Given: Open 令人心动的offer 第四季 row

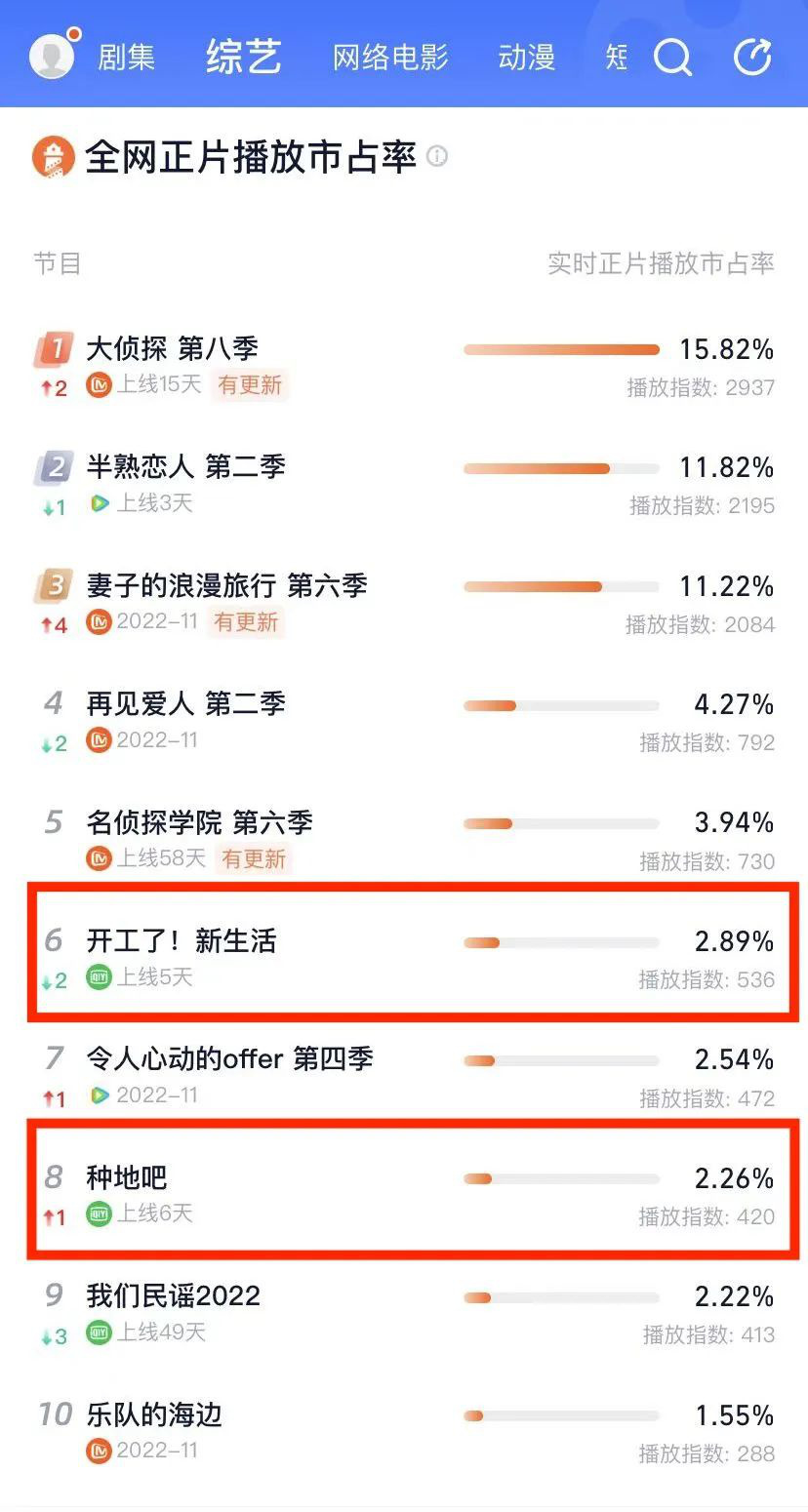Looking at the screenshot, I should pos(404,1077).
